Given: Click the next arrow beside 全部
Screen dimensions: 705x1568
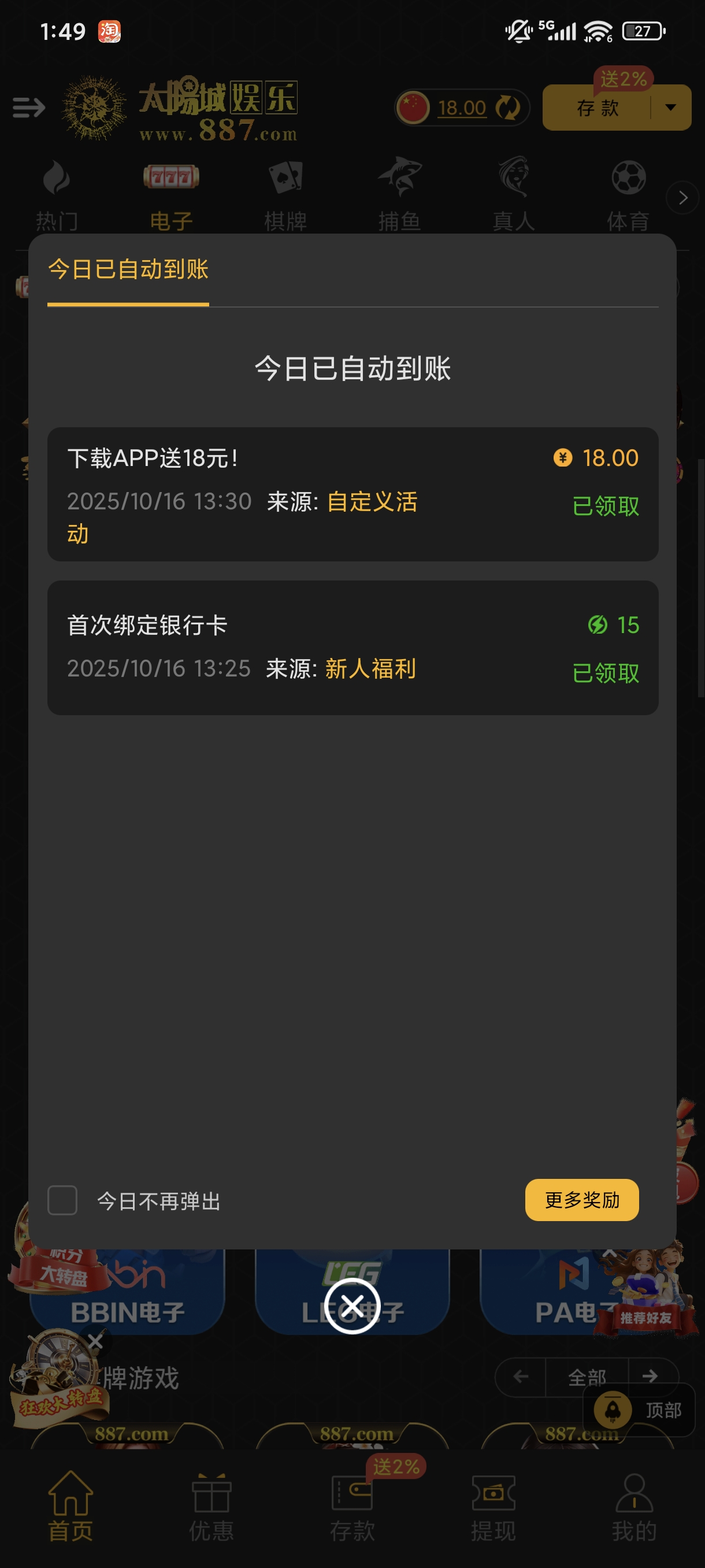Looking at the screenshot, I should point(650,1376).
